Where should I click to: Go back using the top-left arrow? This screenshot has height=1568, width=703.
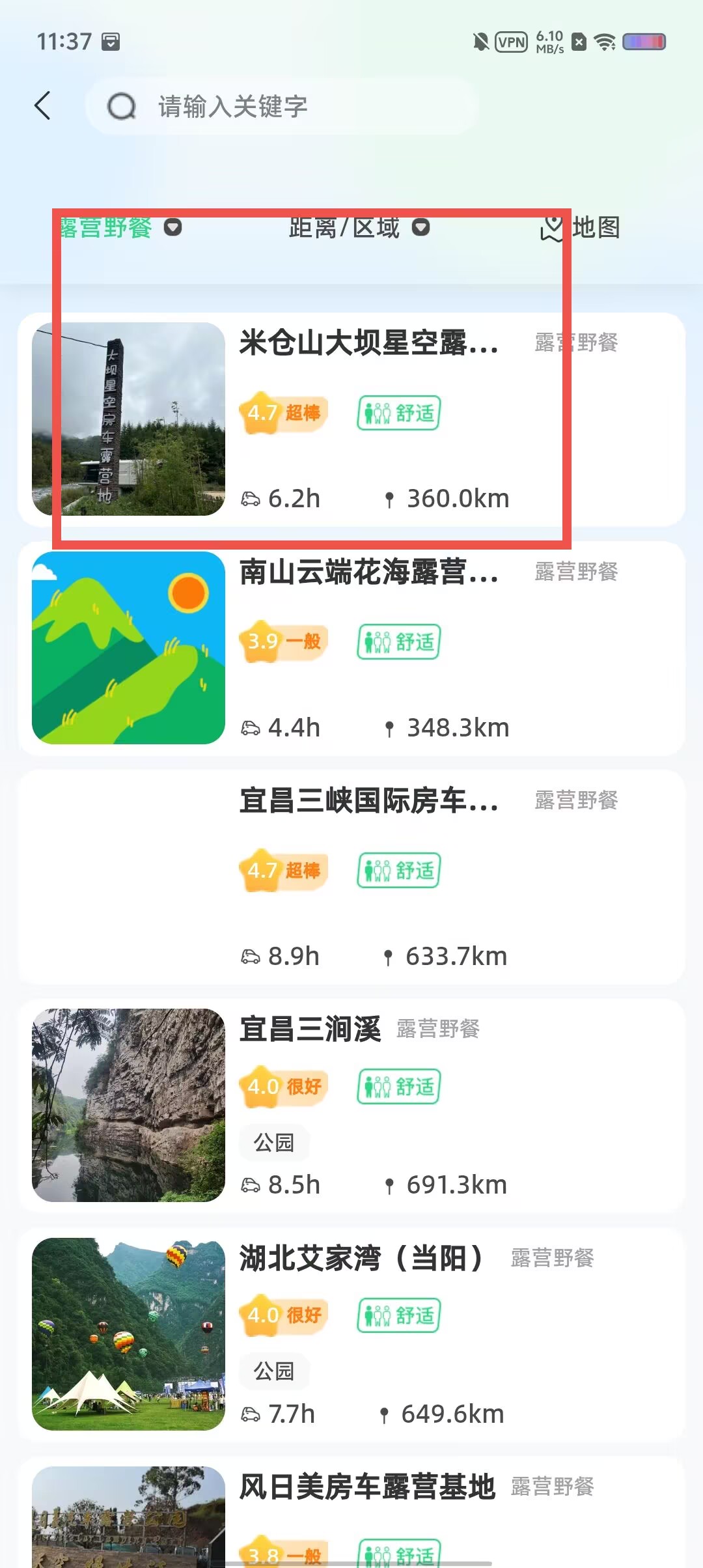(43, 106)
